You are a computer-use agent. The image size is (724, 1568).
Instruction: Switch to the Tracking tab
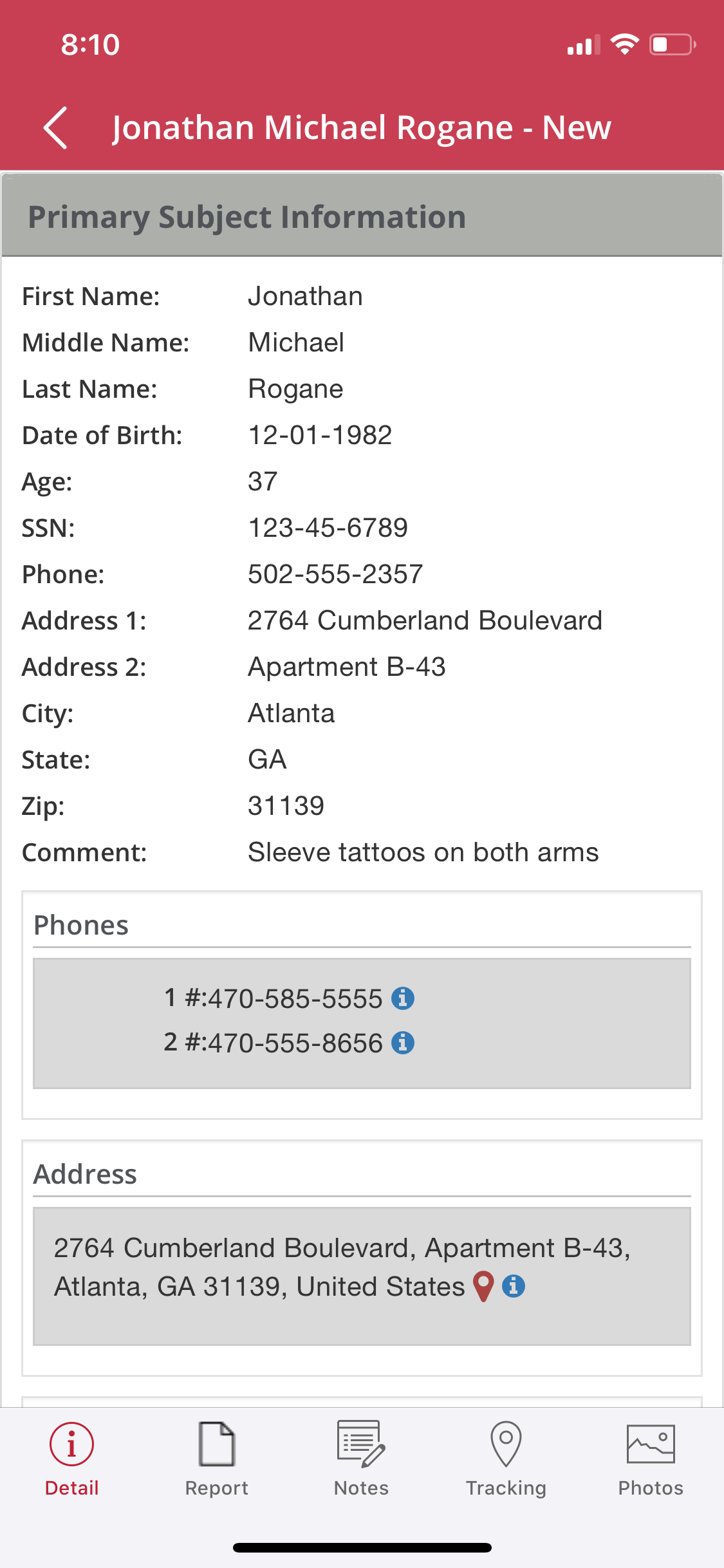(x=506, y=1459)
